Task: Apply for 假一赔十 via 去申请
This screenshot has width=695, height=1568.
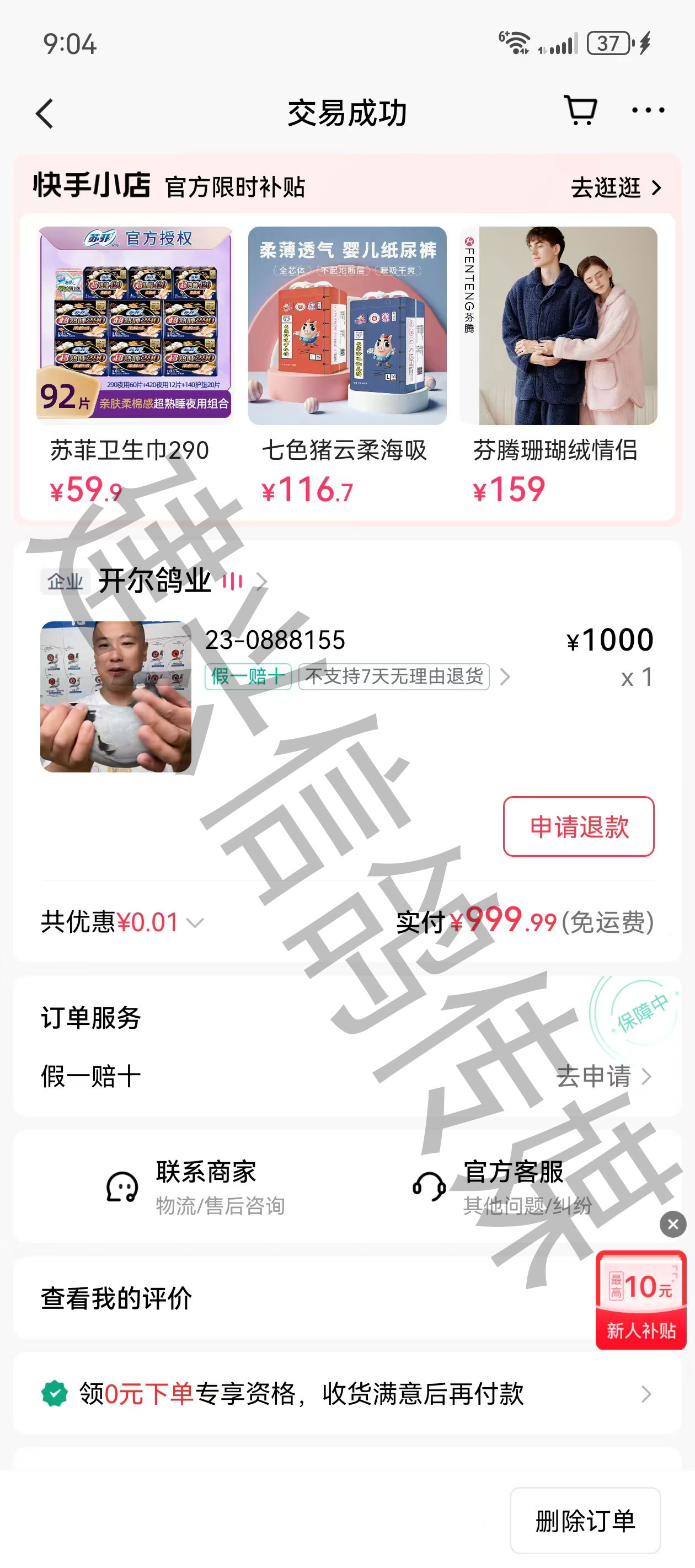Action: (603, 1076)
